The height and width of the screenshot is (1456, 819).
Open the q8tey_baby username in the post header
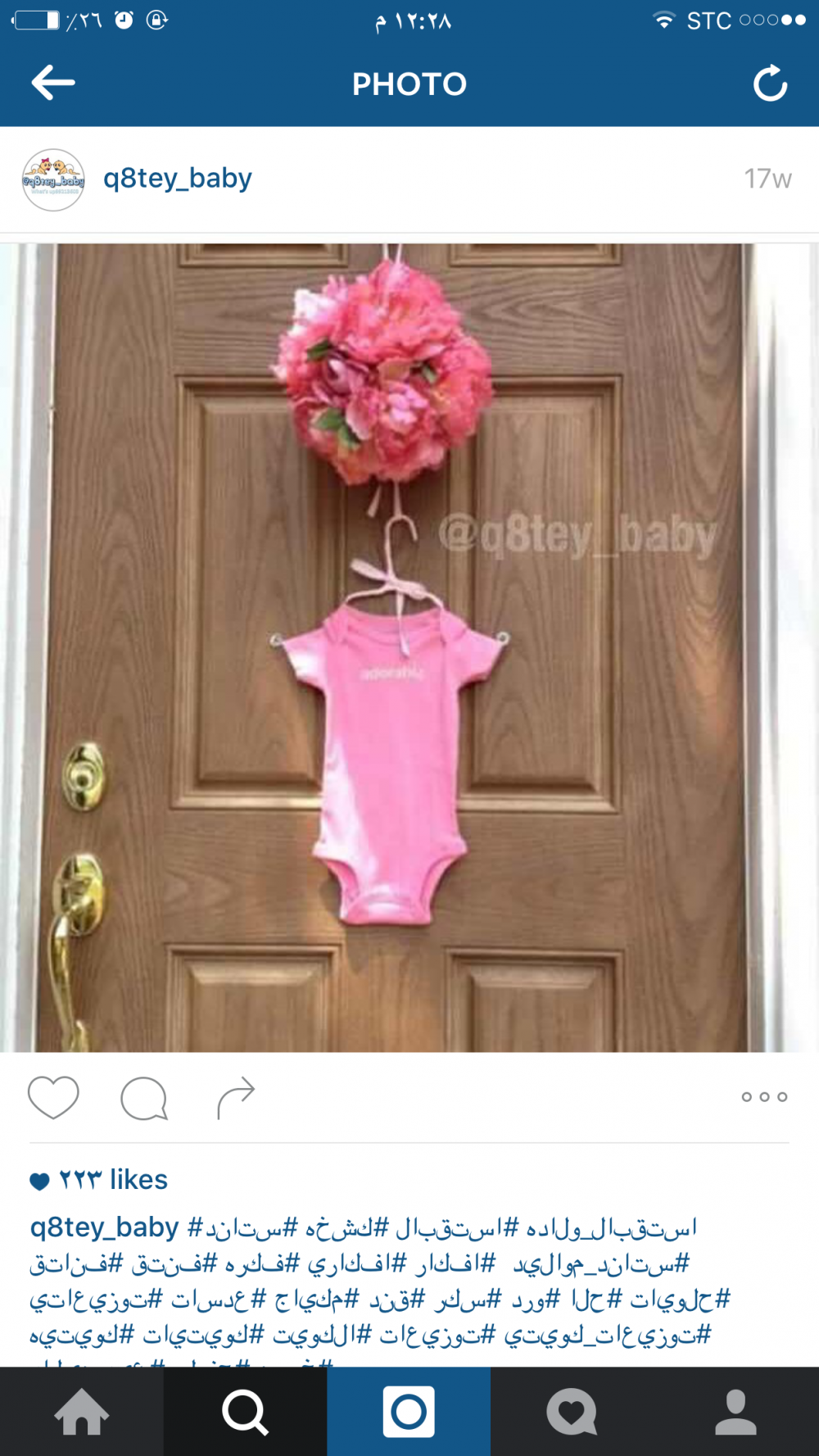[178, 179]
